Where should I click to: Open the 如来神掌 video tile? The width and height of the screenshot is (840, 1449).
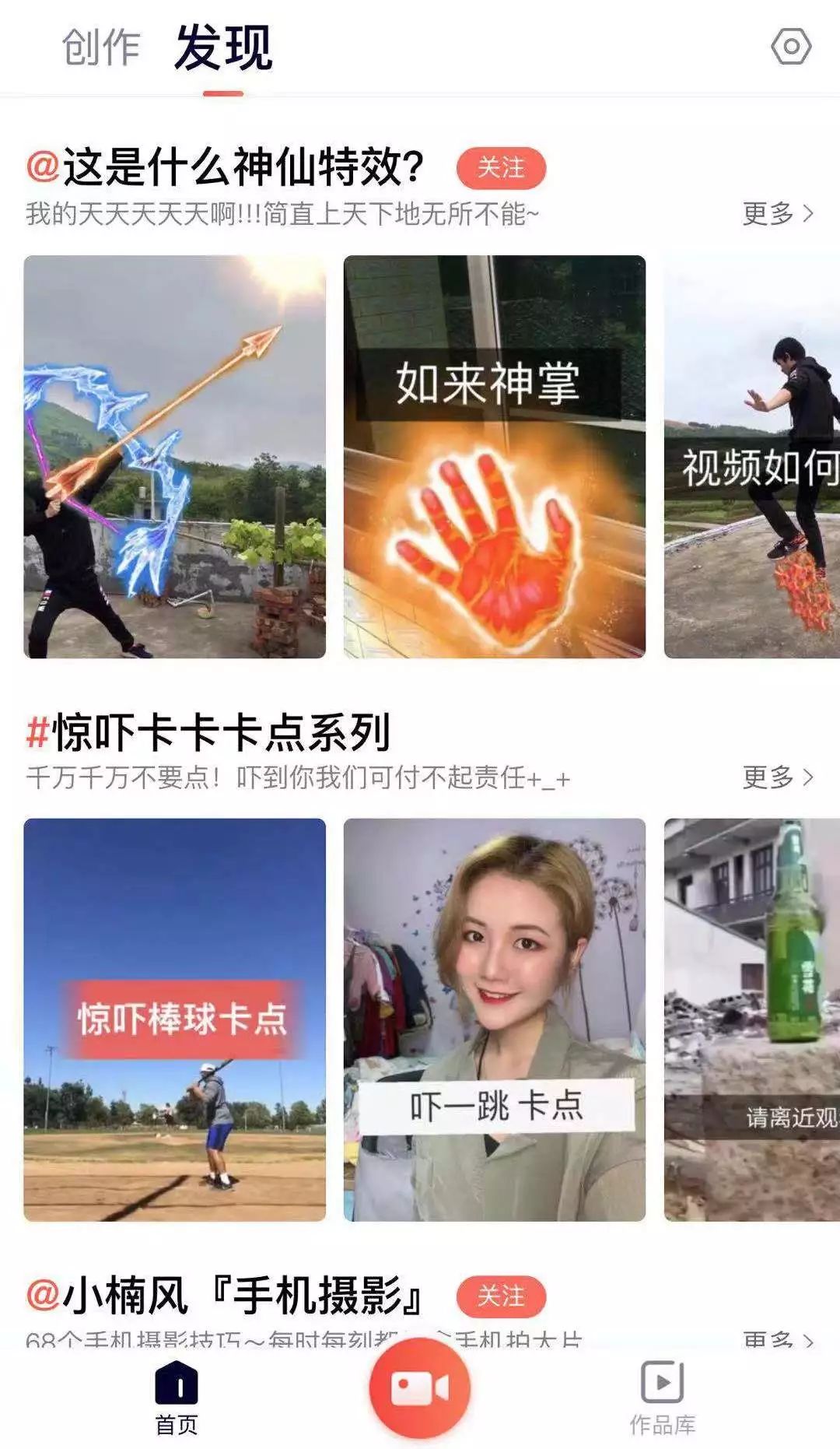[x=495, y=457]
